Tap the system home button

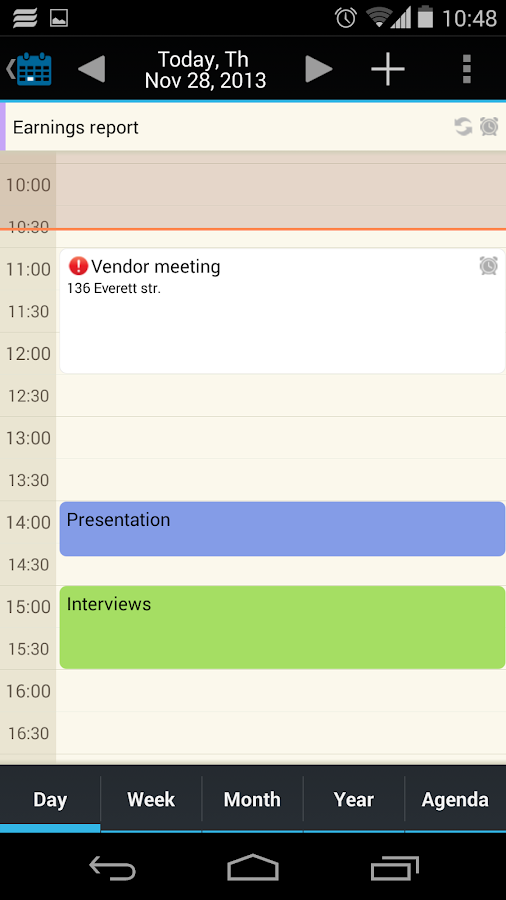(252, 867)
